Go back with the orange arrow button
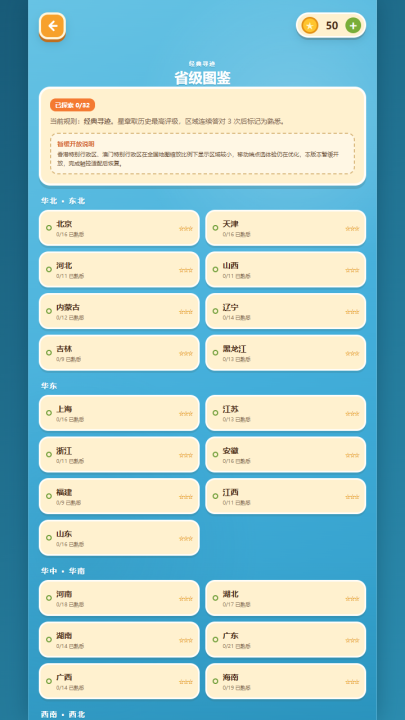The image size is (405, 720). coord(52,26)
